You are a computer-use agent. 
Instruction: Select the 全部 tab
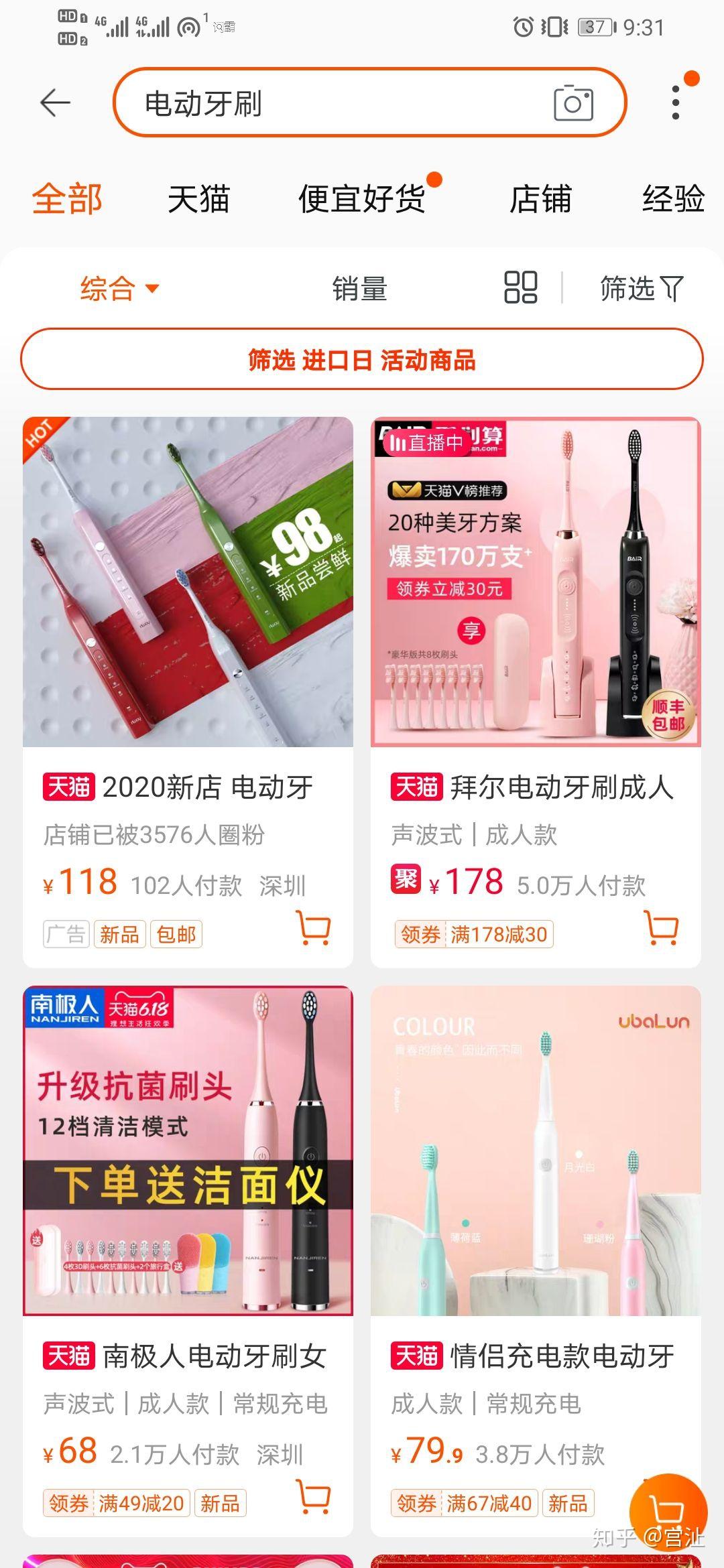(x=67, y=199)
